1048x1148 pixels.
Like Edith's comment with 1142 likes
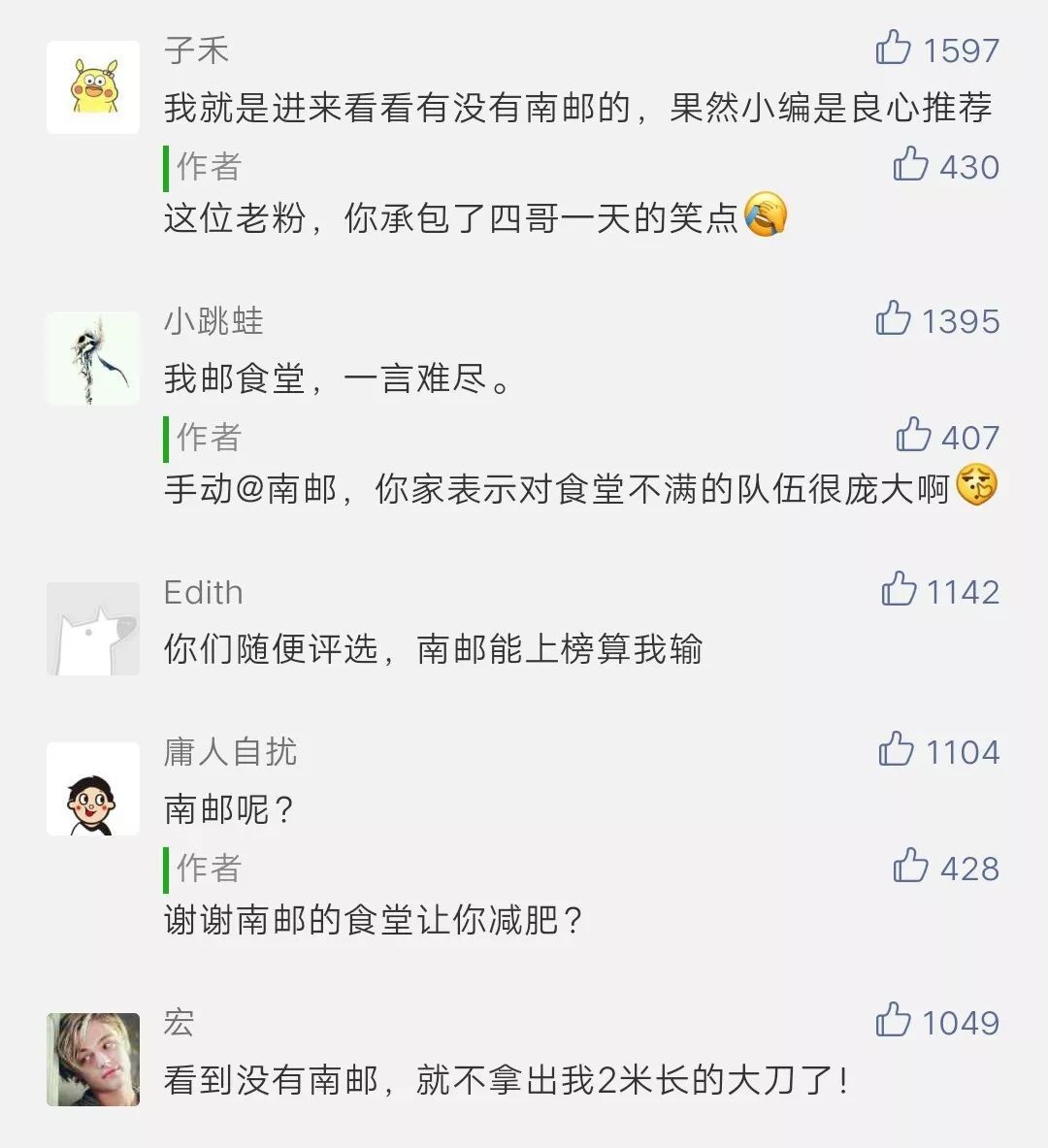pos(899,589)
